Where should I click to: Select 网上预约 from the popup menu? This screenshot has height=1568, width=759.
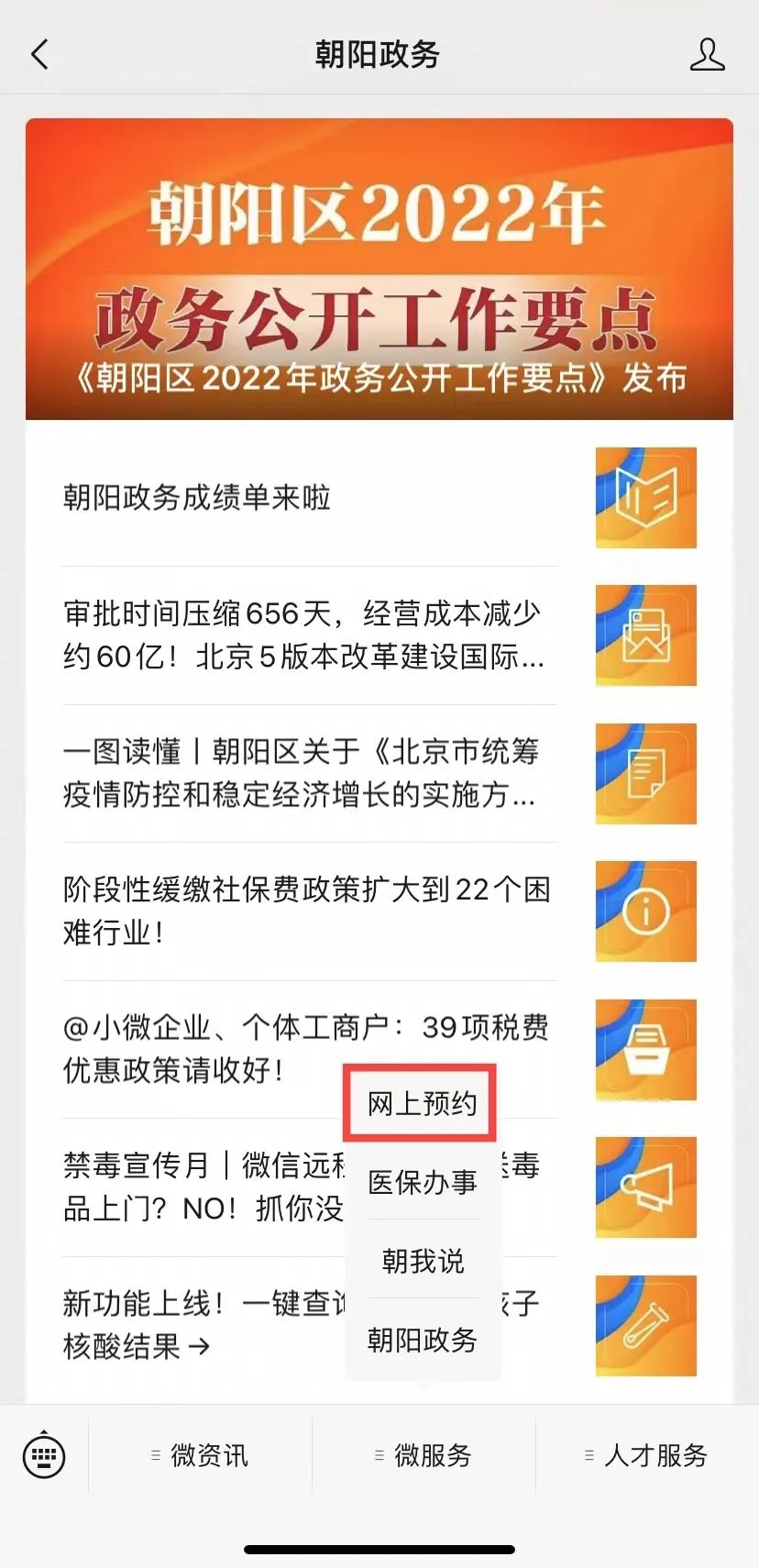pos(422,1103)
